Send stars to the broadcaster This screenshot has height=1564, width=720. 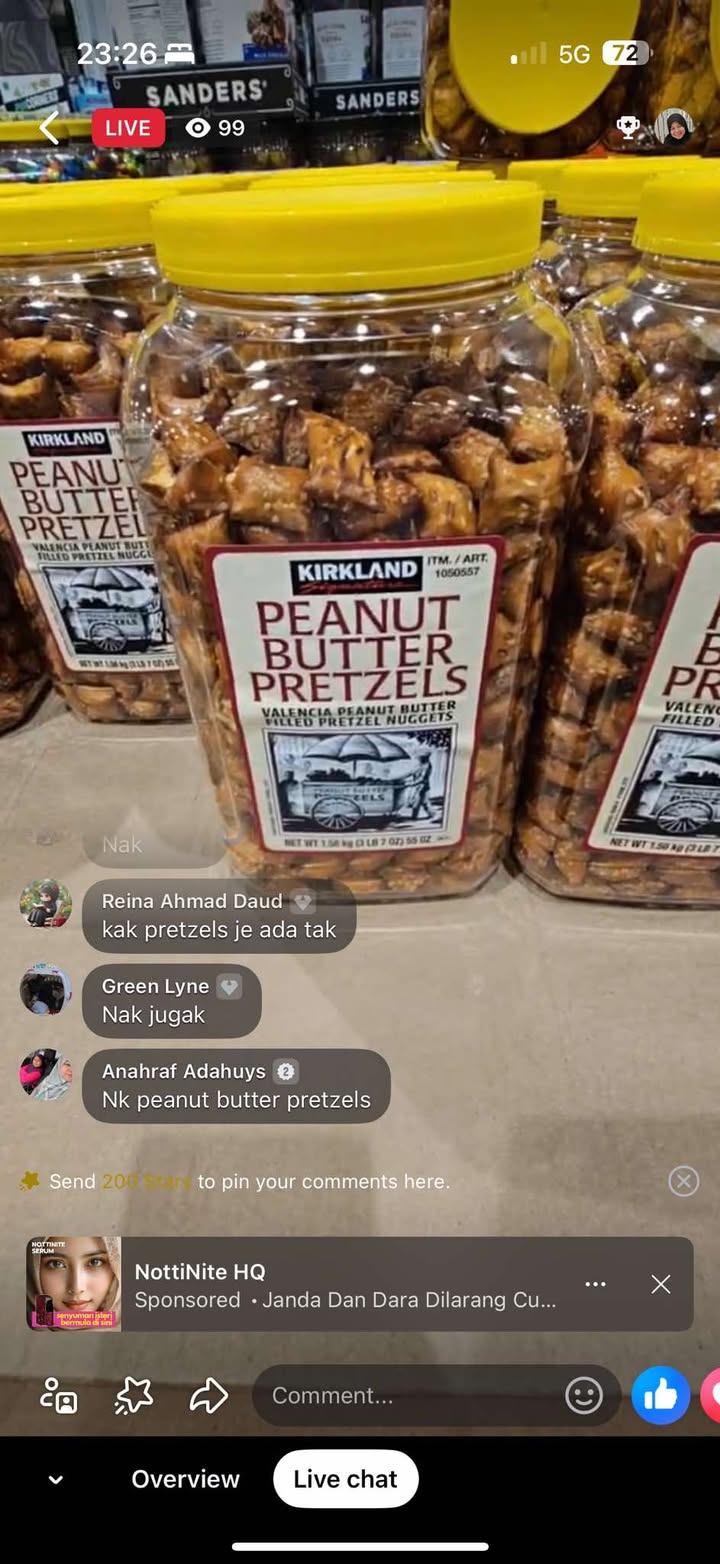pyautogui.click(x=133, y=1395)
